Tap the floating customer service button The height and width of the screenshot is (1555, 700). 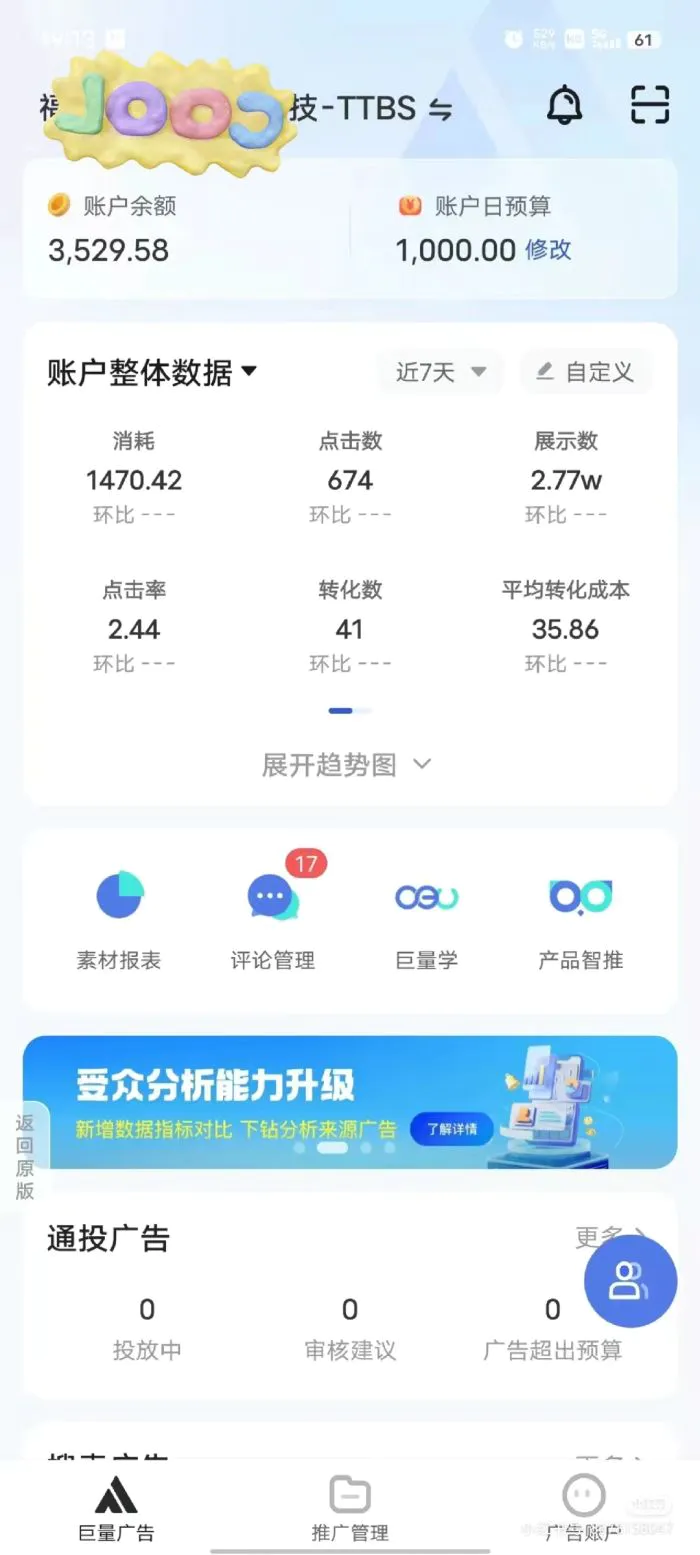pos(630,1281)
